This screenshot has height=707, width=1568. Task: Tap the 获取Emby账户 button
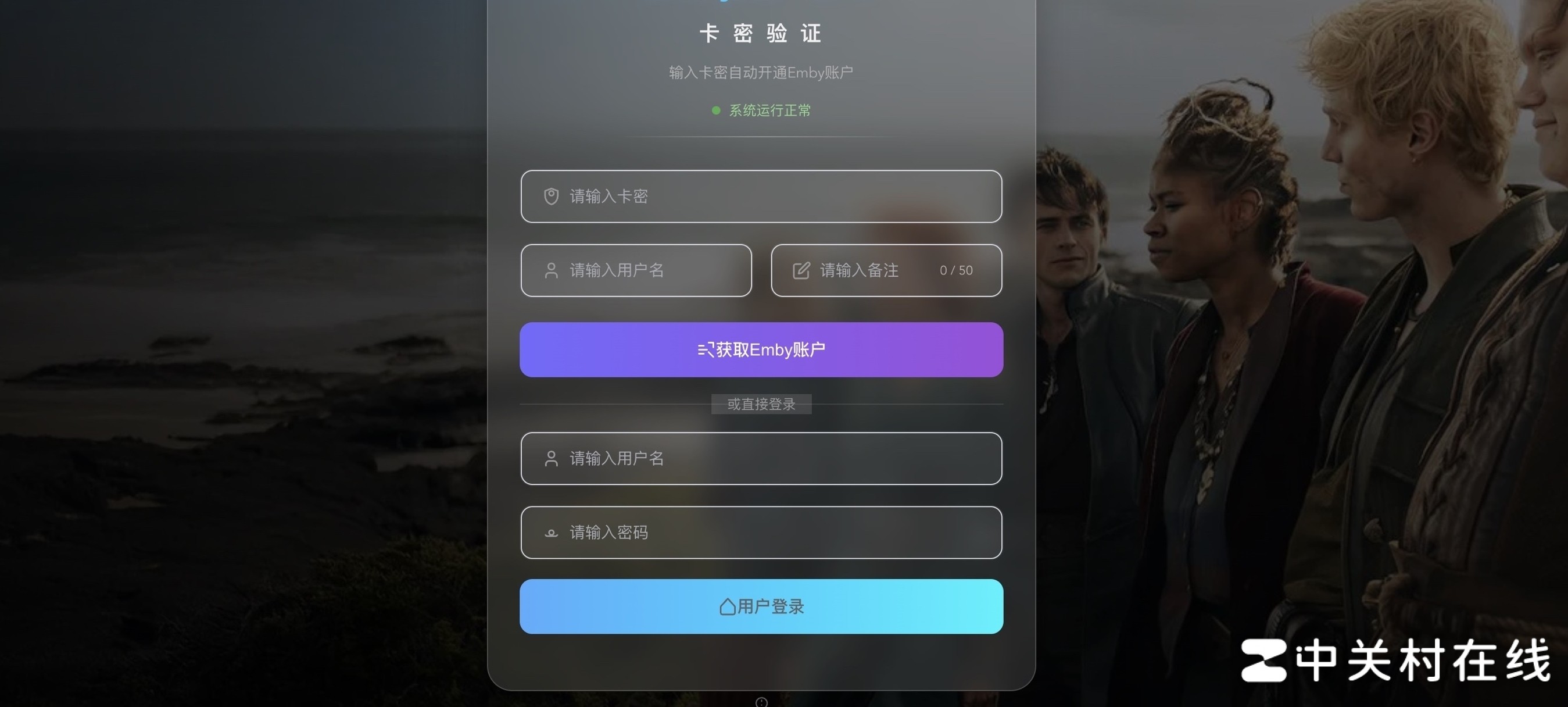coord(761,349)
